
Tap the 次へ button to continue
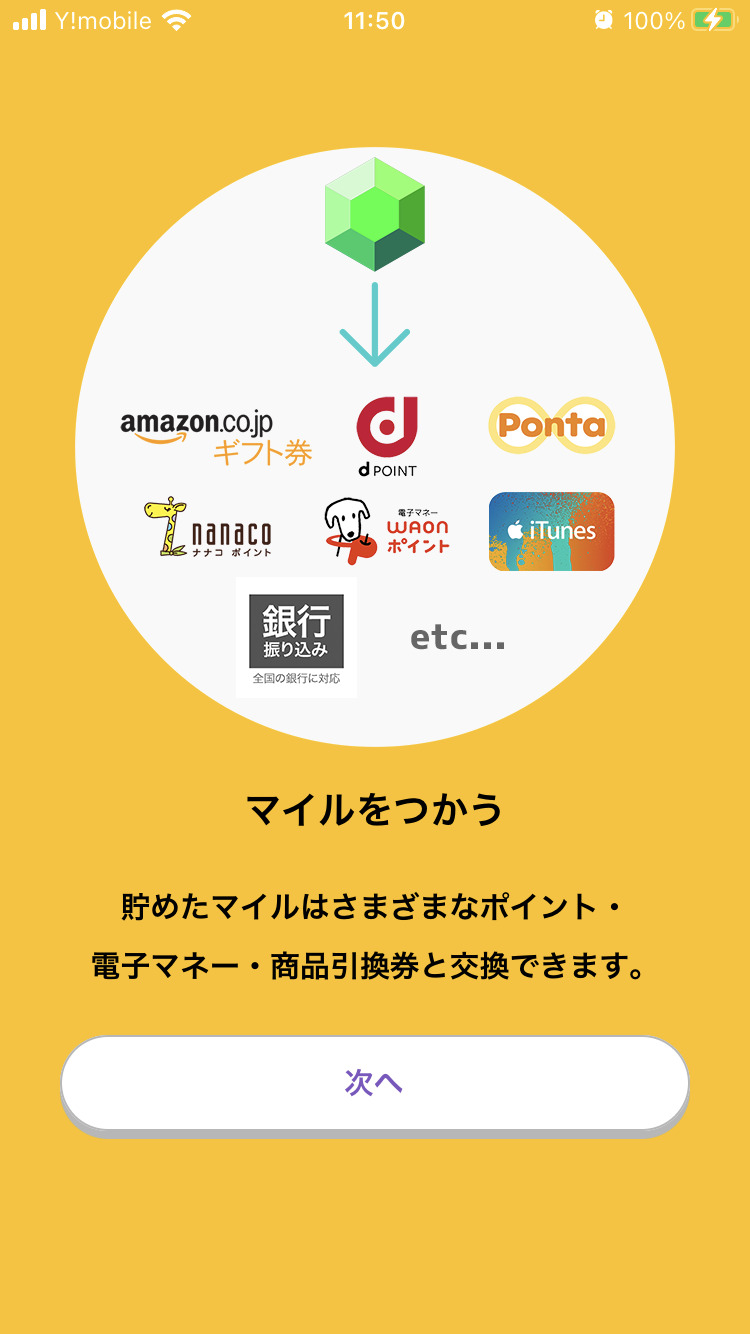click(375, 1083)
